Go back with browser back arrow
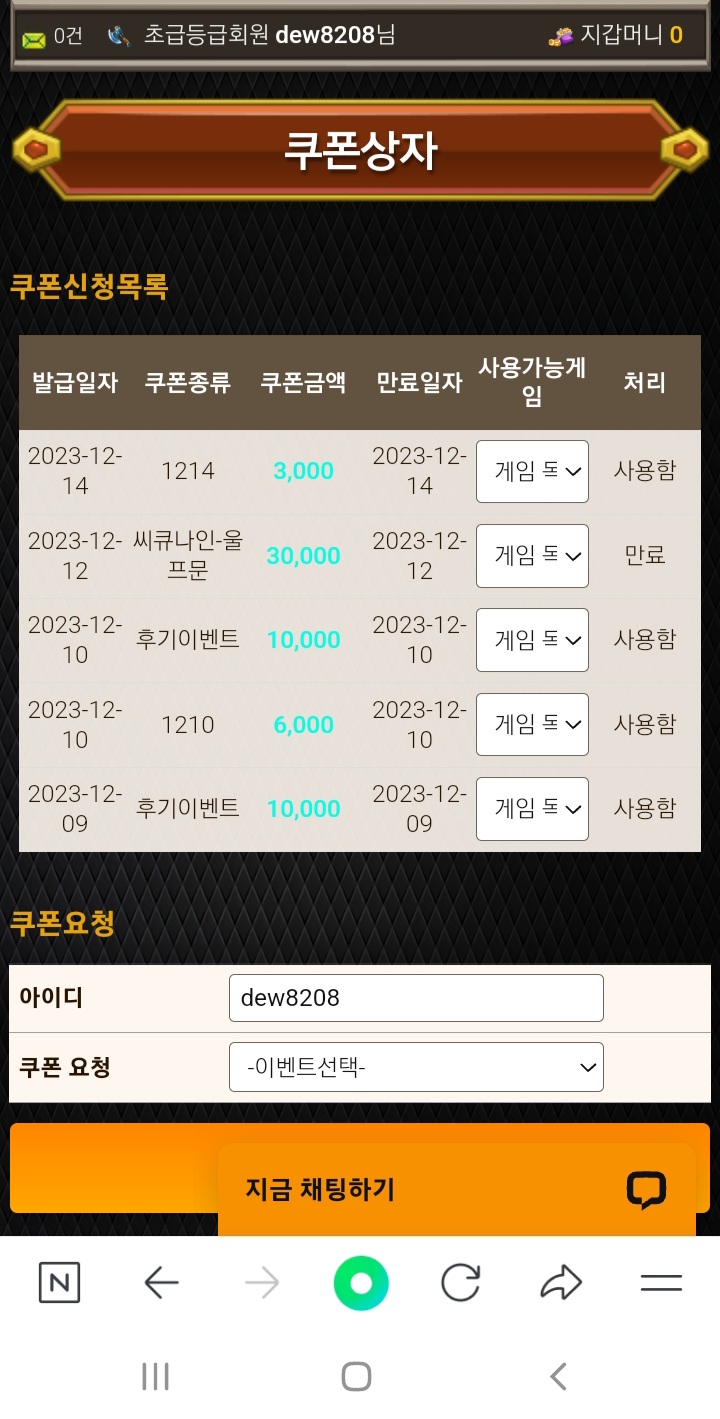Screen dimensions: 720x1419 point(161,1283)
